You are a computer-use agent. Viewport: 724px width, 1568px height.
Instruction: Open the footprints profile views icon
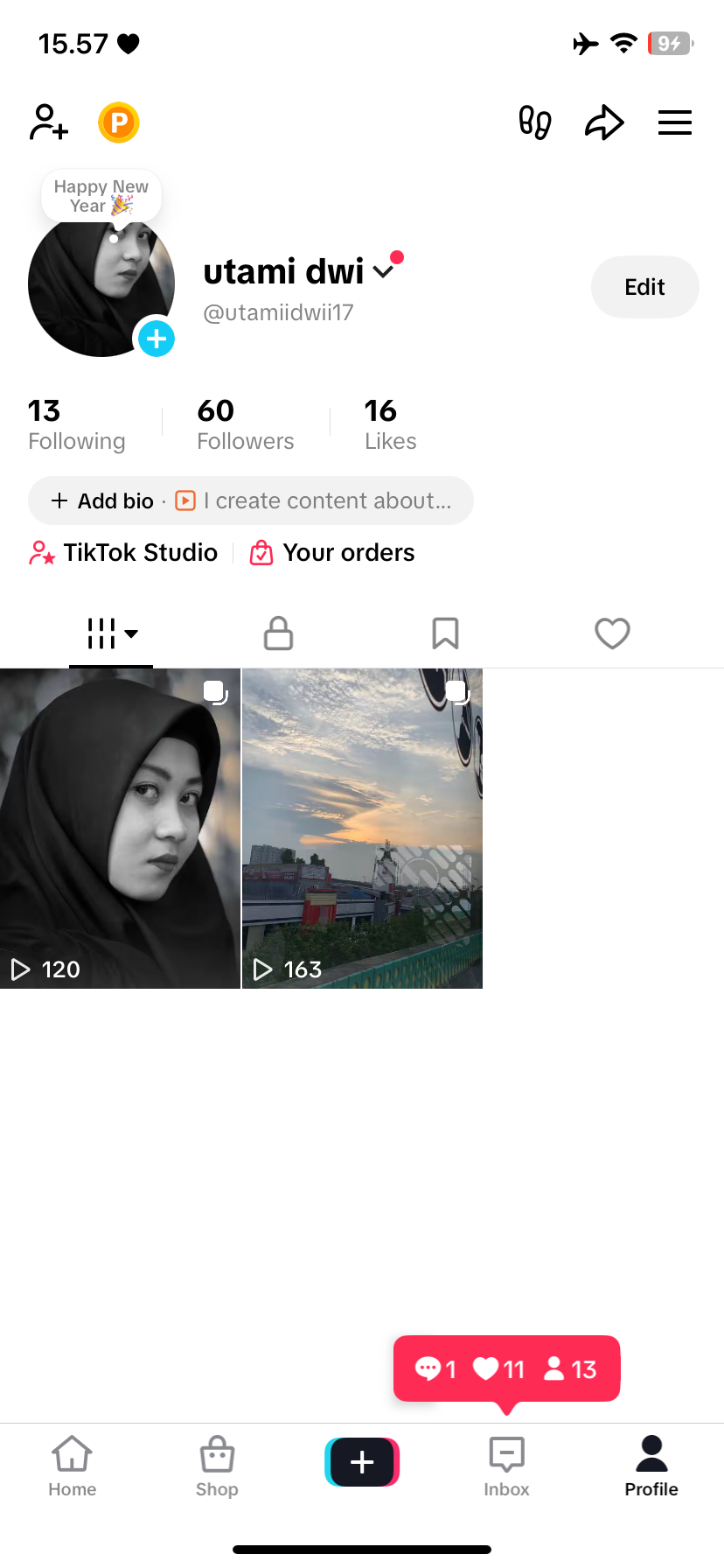coord(535,122)
